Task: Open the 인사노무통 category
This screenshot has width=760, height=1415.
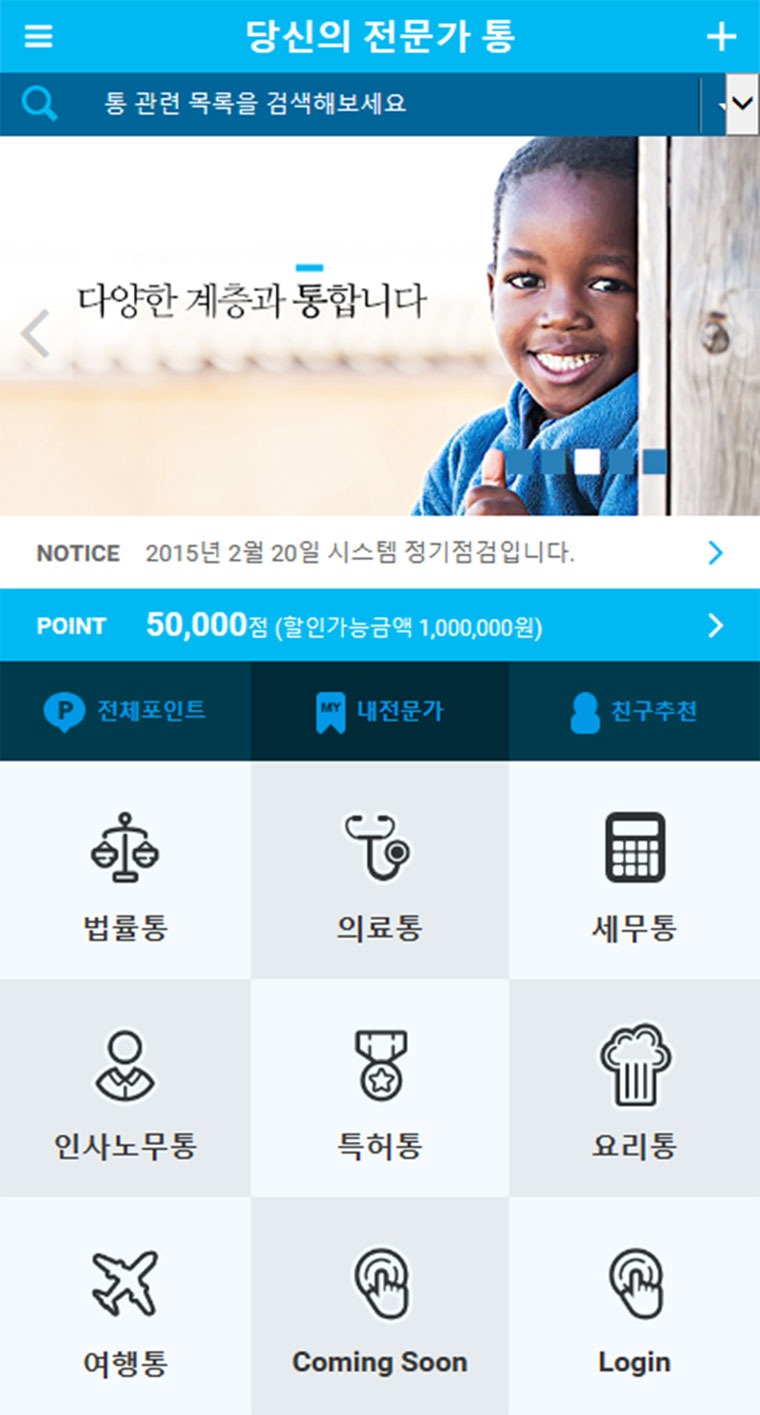Action: pyautogui.click(x=125, y=1088)
